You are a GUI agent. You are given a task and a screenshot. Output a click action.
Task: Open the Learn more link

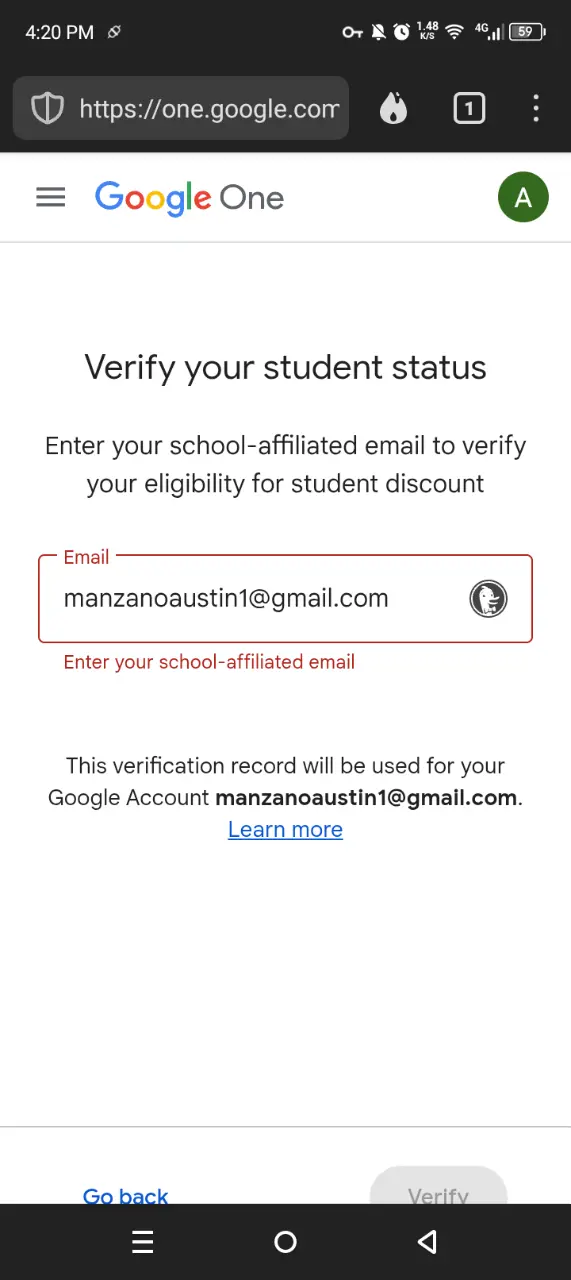tap(285, 829)
